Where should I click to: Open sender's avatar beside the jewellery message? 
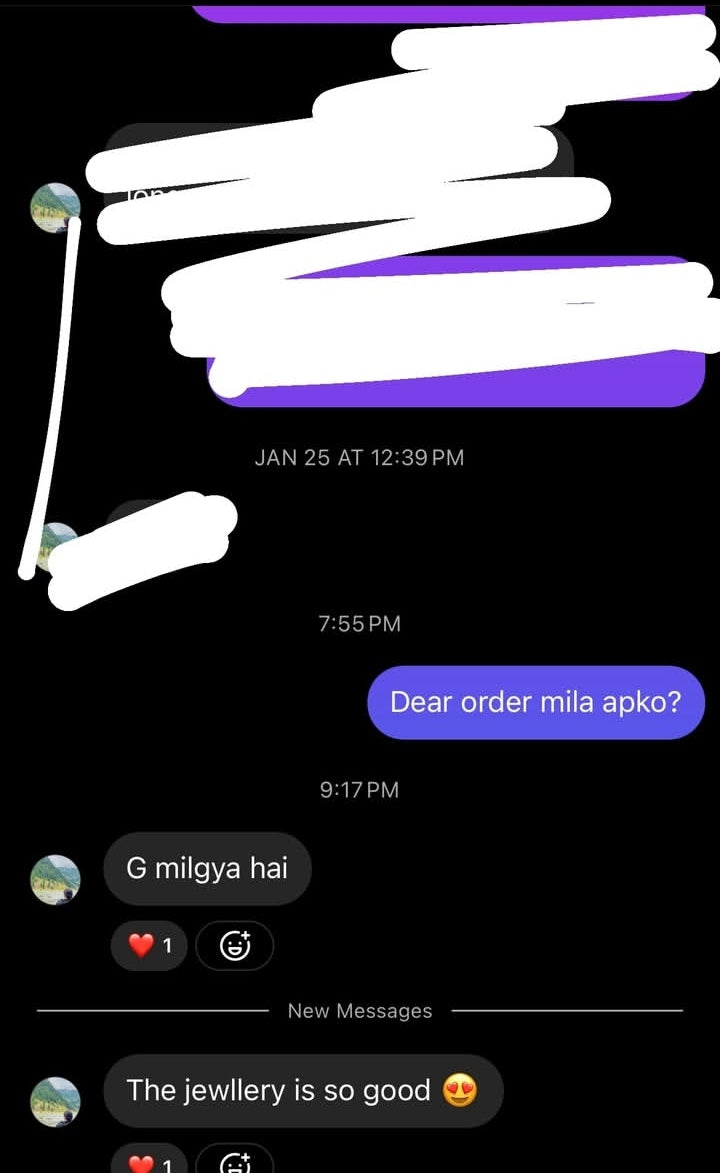(x=56, y=1102)
